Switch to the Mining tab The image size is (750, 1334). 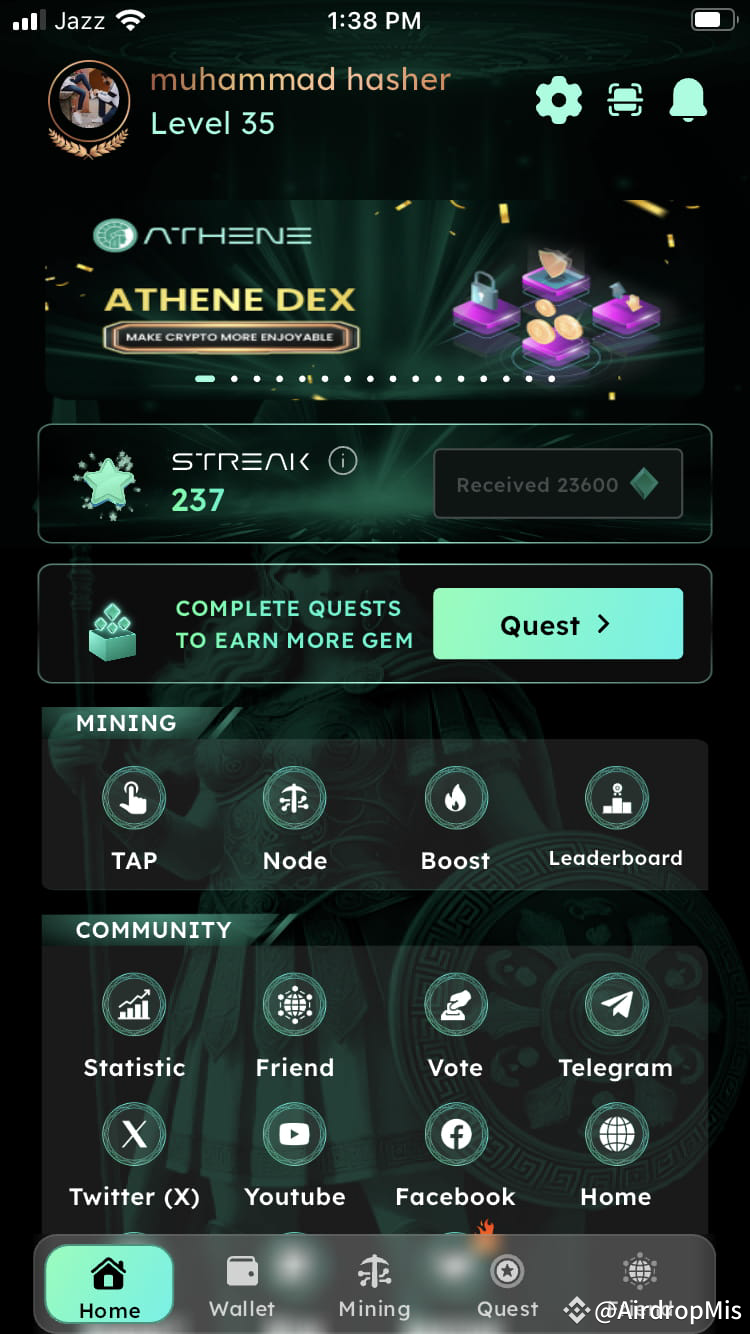[374, 1285]
